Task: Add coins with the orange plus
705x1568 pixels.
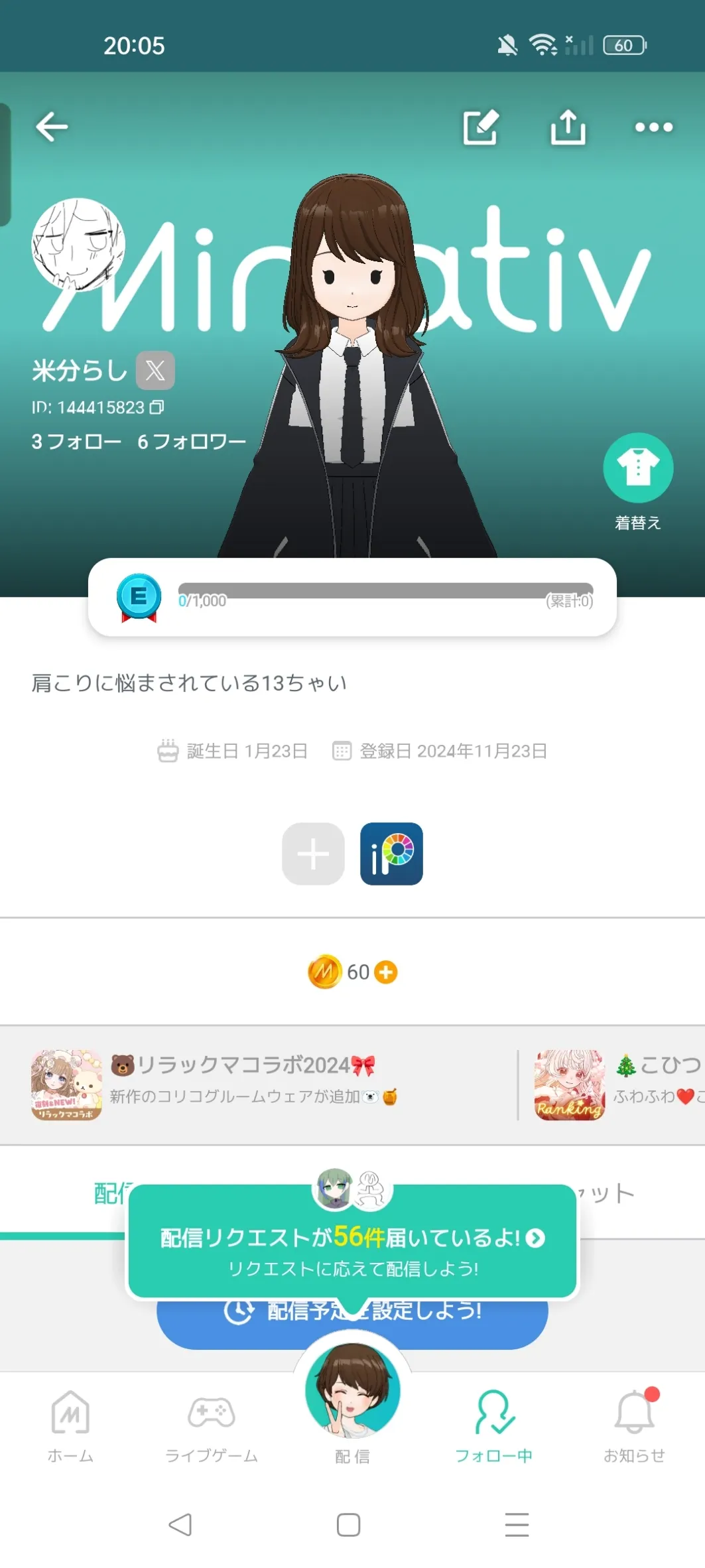Action: pyautogui.click(x=386, y=972)
